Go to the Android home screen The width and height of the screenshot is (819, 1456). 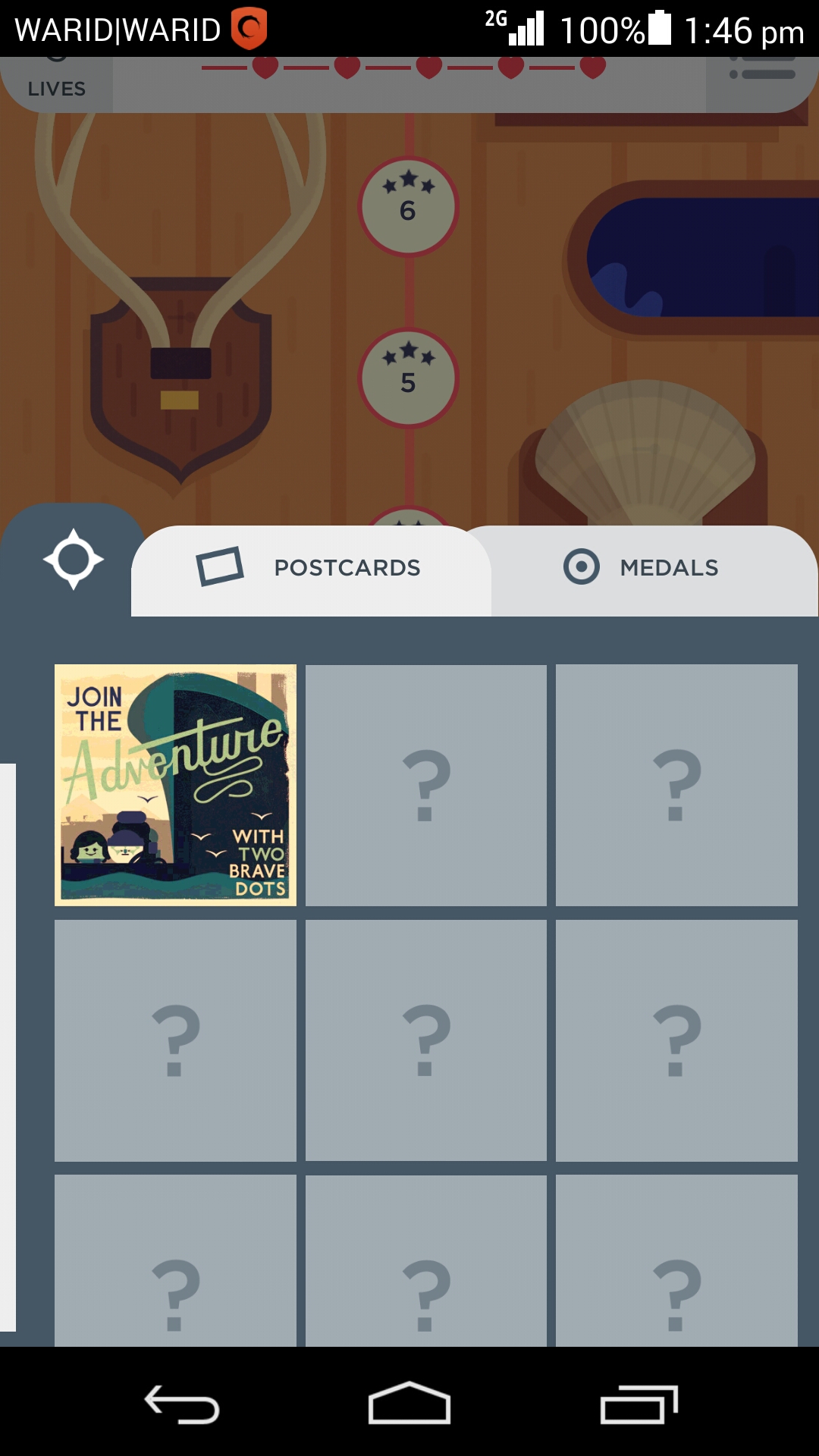pos(409,1404)
